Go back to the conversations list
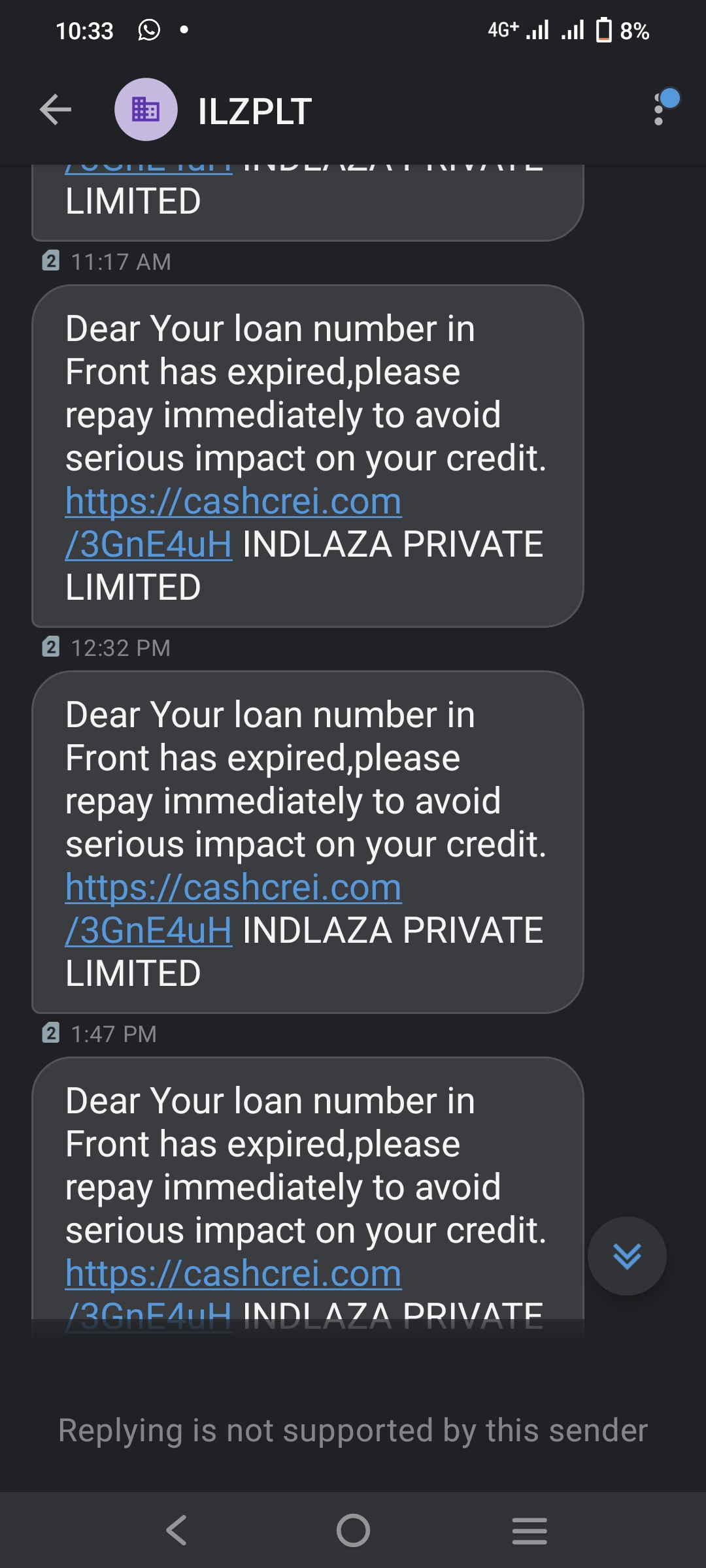The width and height of the screenshot is (706, 1568). tap(56, 110)
